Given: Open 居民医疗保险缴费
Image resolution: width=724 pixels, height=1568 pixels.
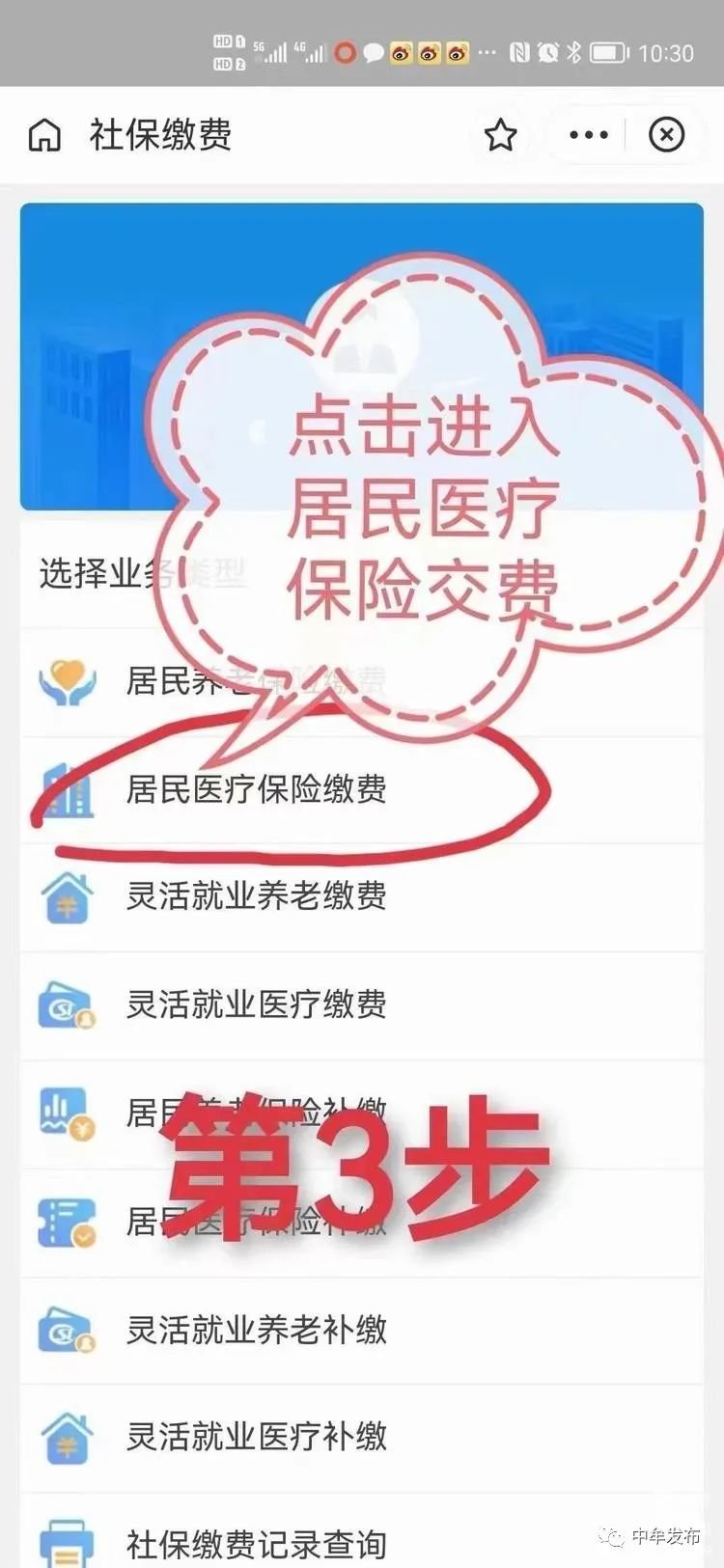Looking at the screenshot, I should [257, 789].
